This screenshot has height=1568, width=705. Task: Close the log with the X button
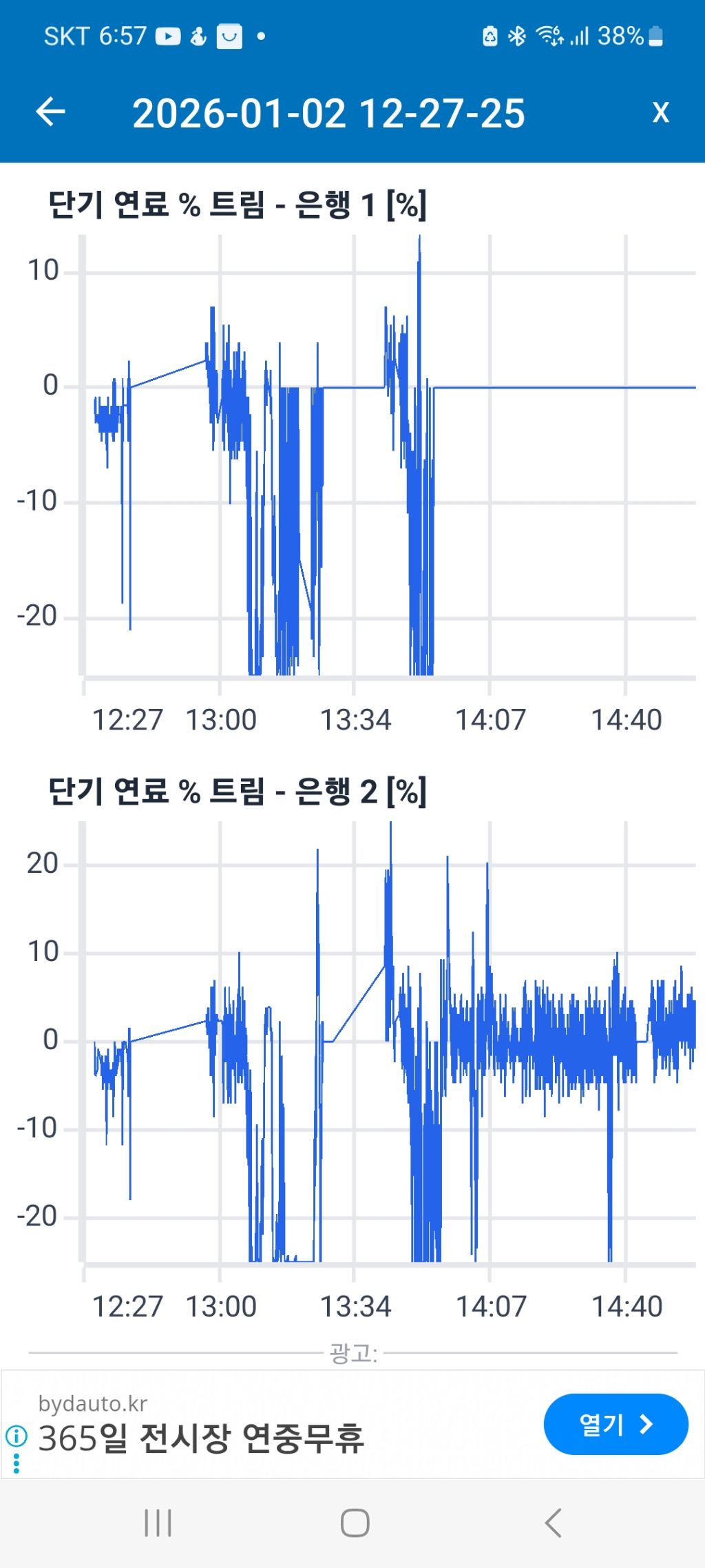tap(660, 112)
